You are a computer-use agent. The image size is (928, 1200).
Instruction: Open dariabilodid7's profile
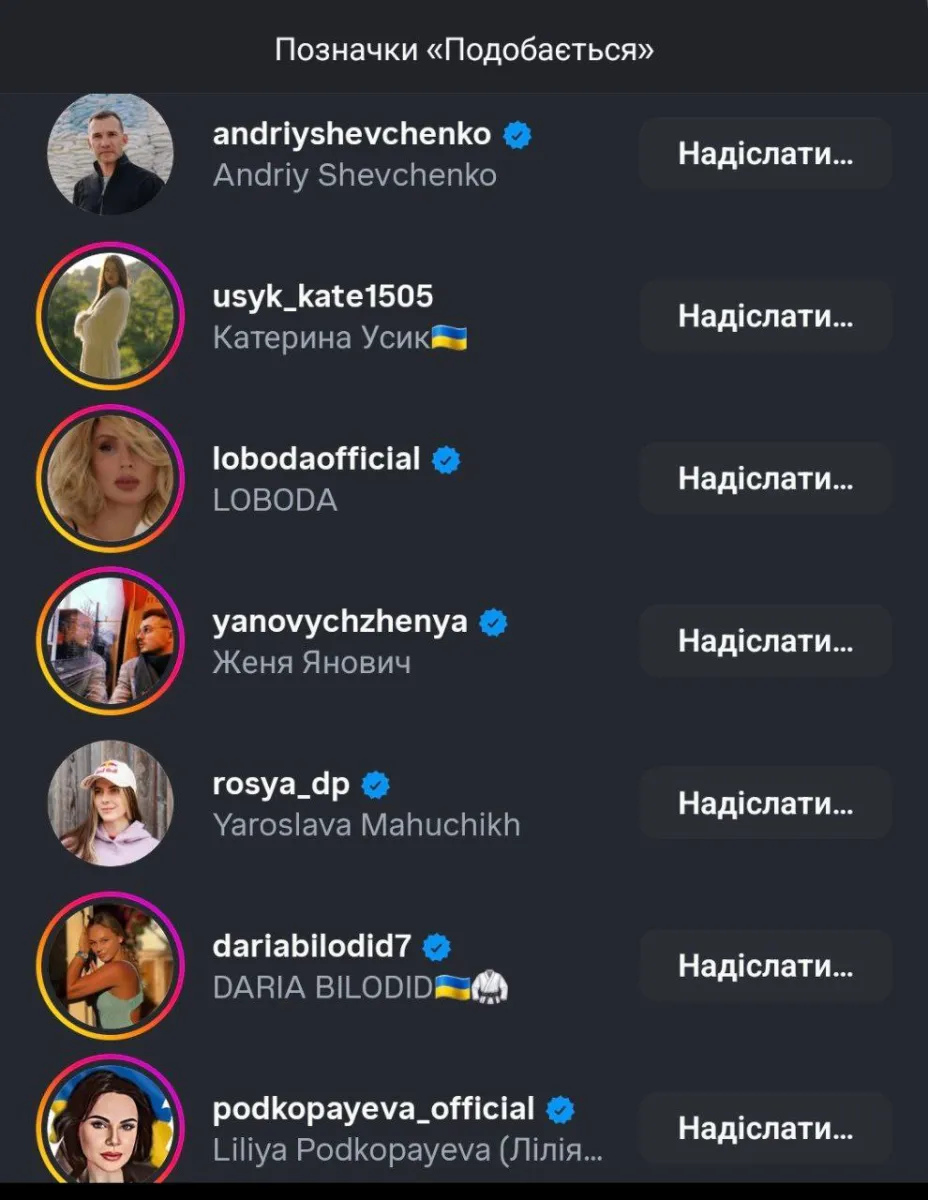pos(312,946)
